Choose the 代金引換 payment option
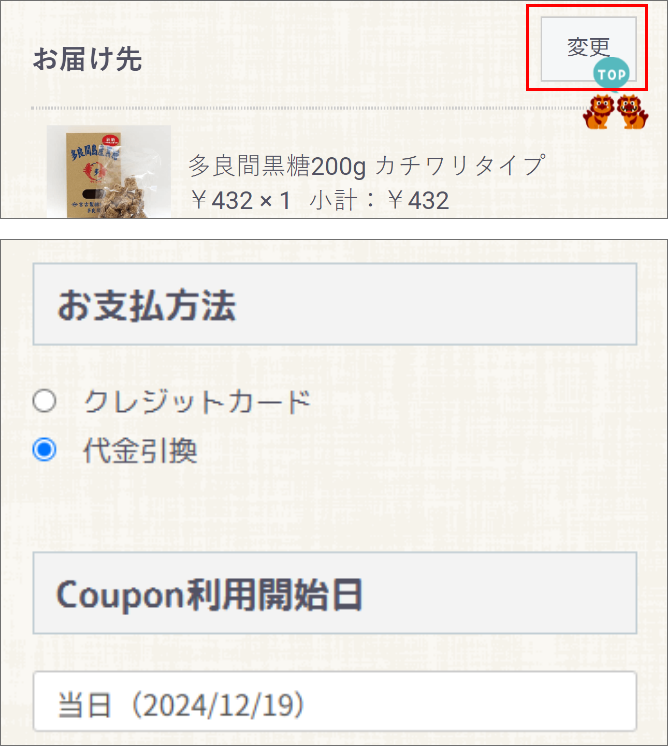The image size is (668, 746). click(x=44, y=450)
